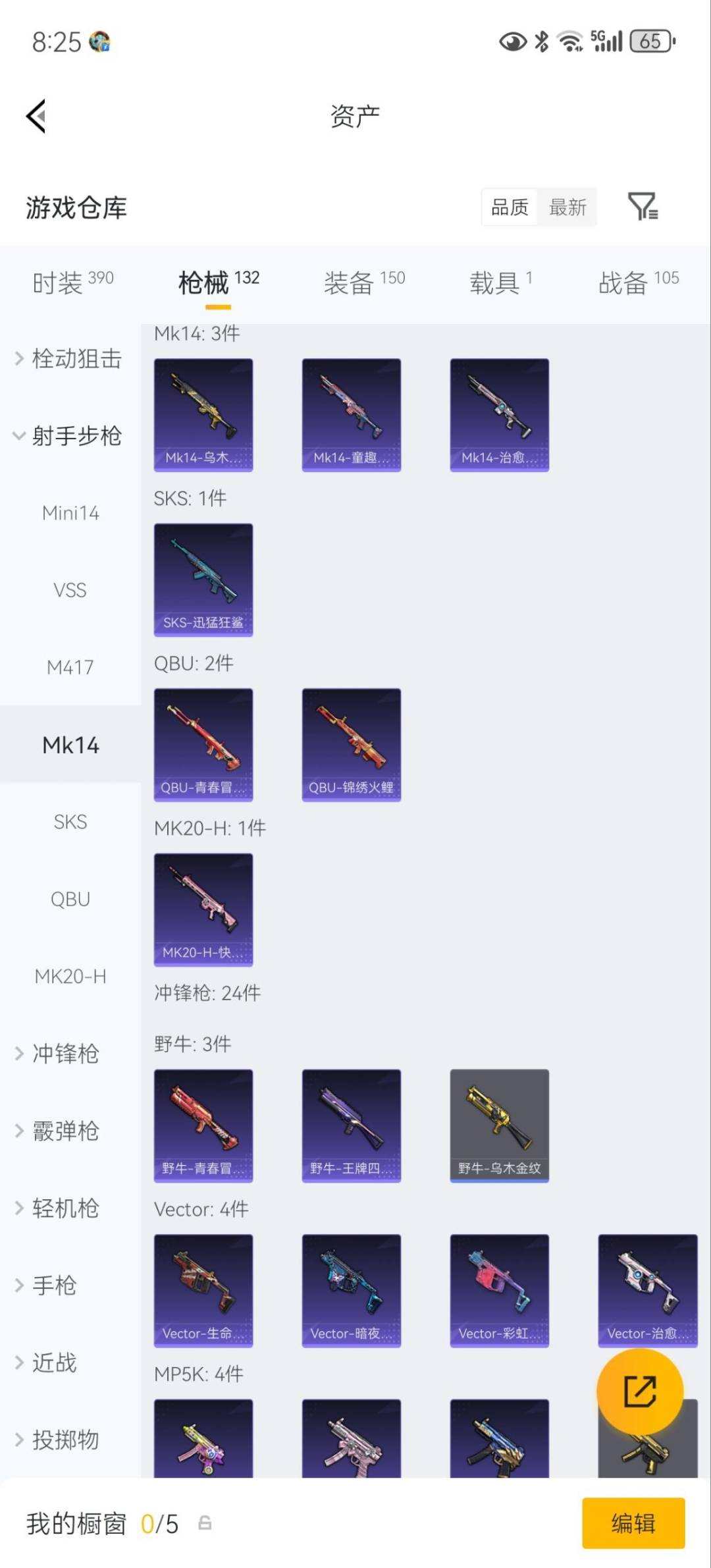This screenshot has width=711, height=1568.
Task: Select the SKS-迅猛狂鲨 skin
Action: click(x=203, y=578)
